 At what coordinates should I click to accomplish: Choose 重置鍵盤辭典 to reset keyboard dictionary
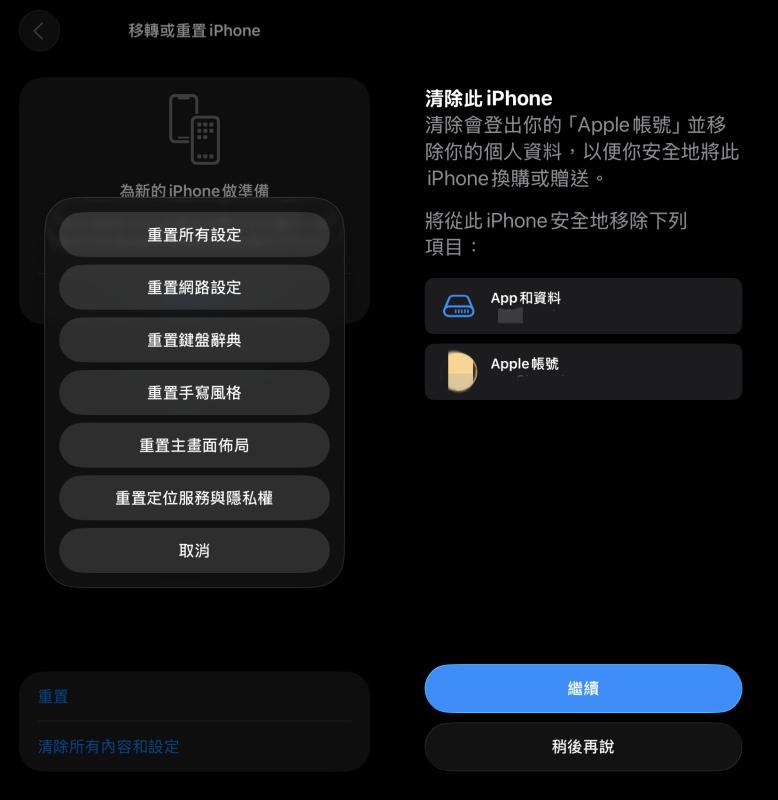coord(194,340)
